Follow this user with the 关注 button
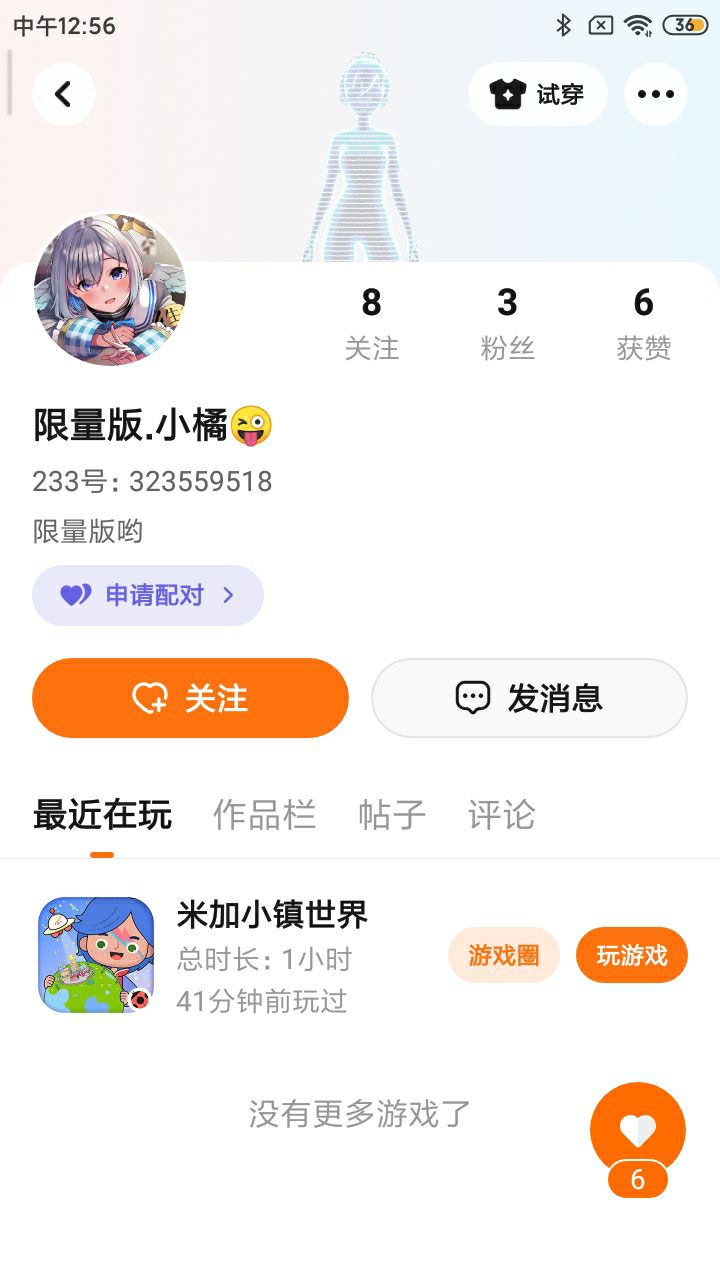The image size is (720, 1280). pyautogui.click(x=190, y=698)
